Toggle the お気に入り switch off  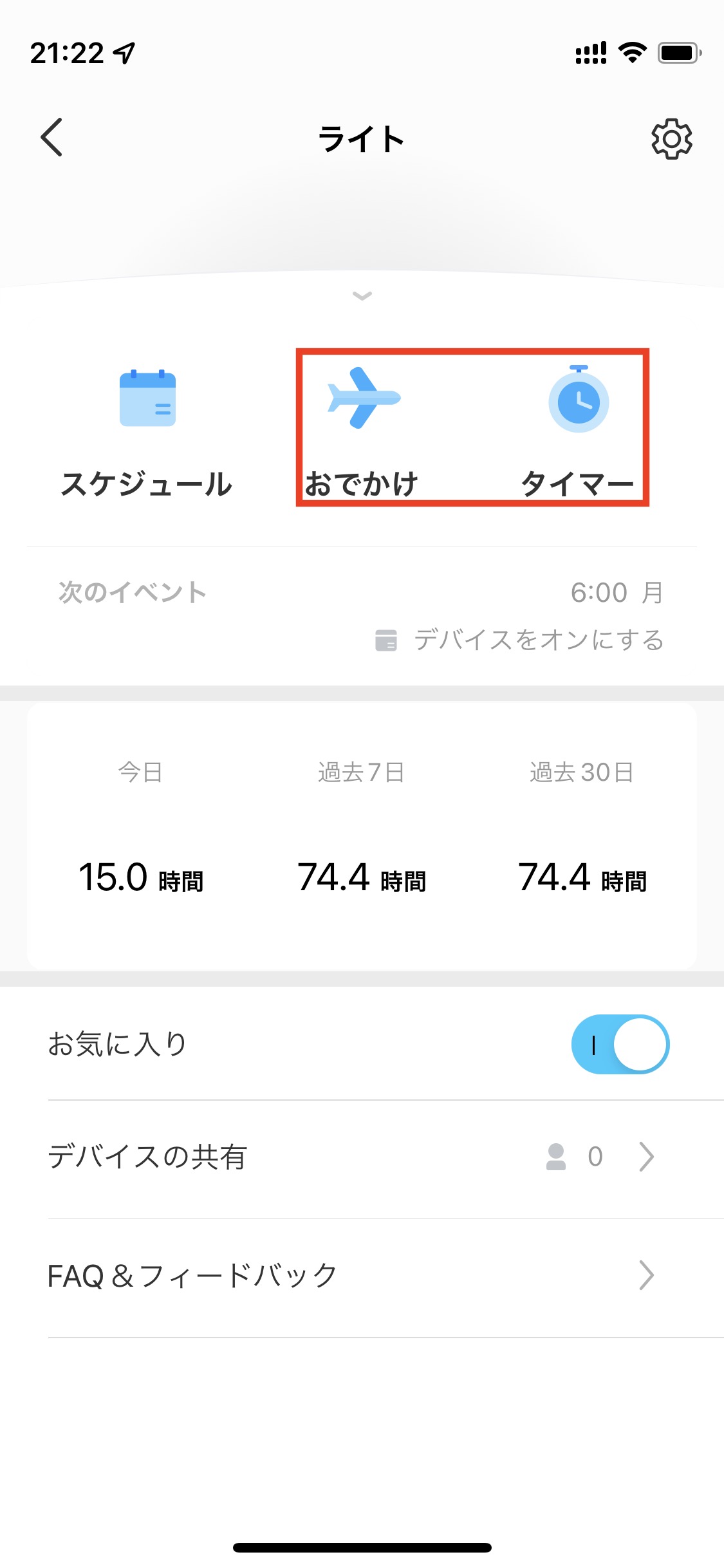(x=620, y=1044)
